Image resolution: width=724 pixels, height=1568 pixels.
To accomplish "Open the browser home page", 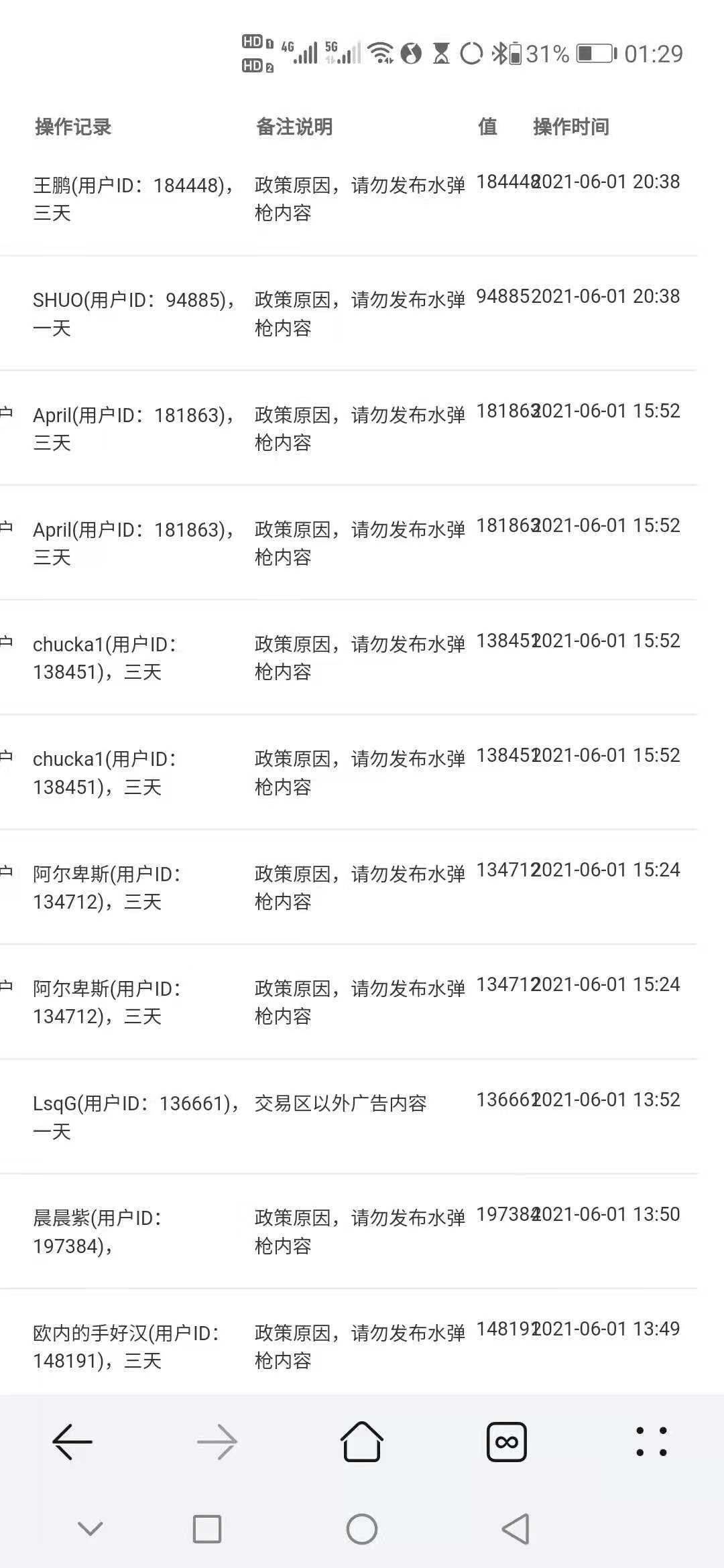I will pyautogui.click(x=362, y=1441).
